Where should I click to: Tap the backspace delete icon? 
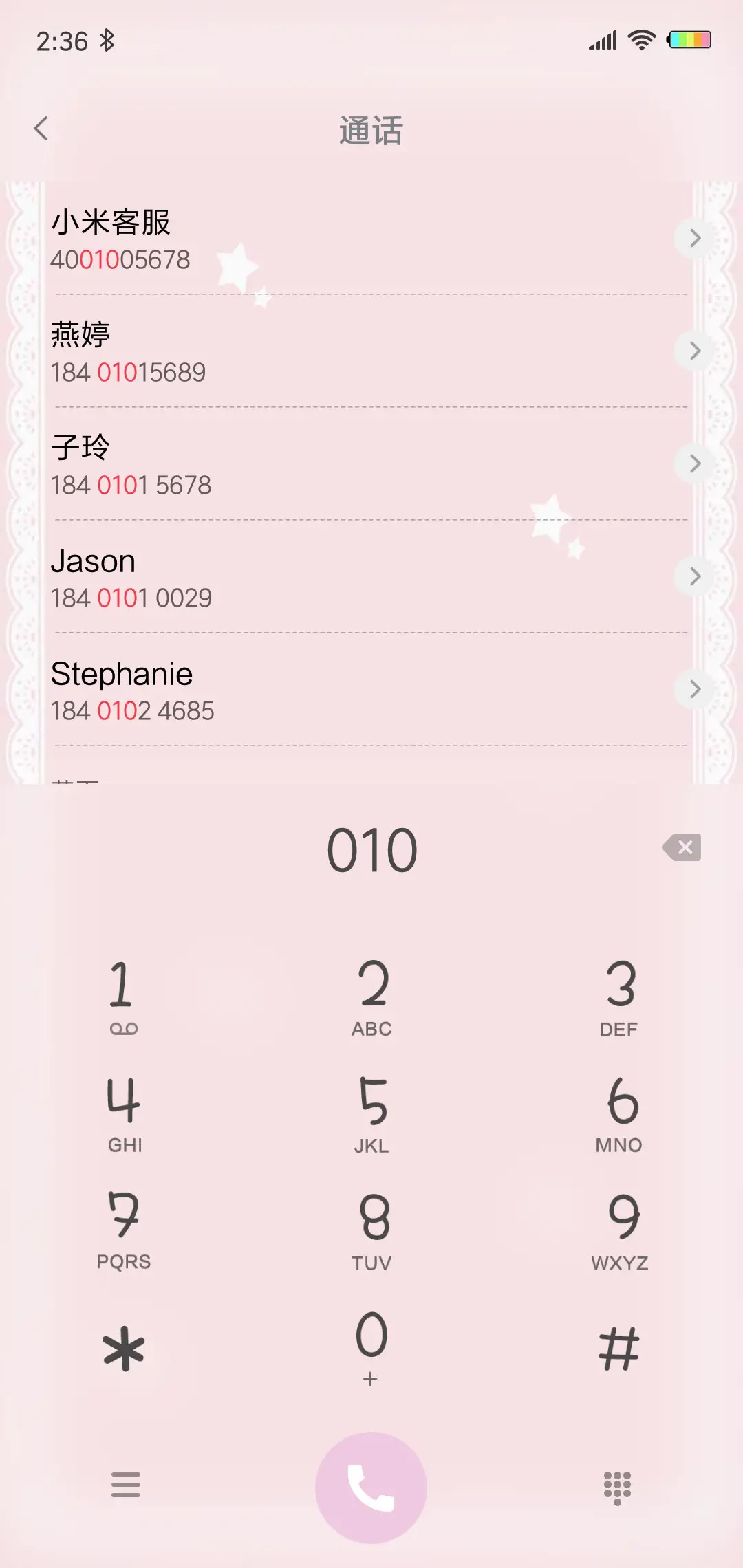tap(682, 847)
